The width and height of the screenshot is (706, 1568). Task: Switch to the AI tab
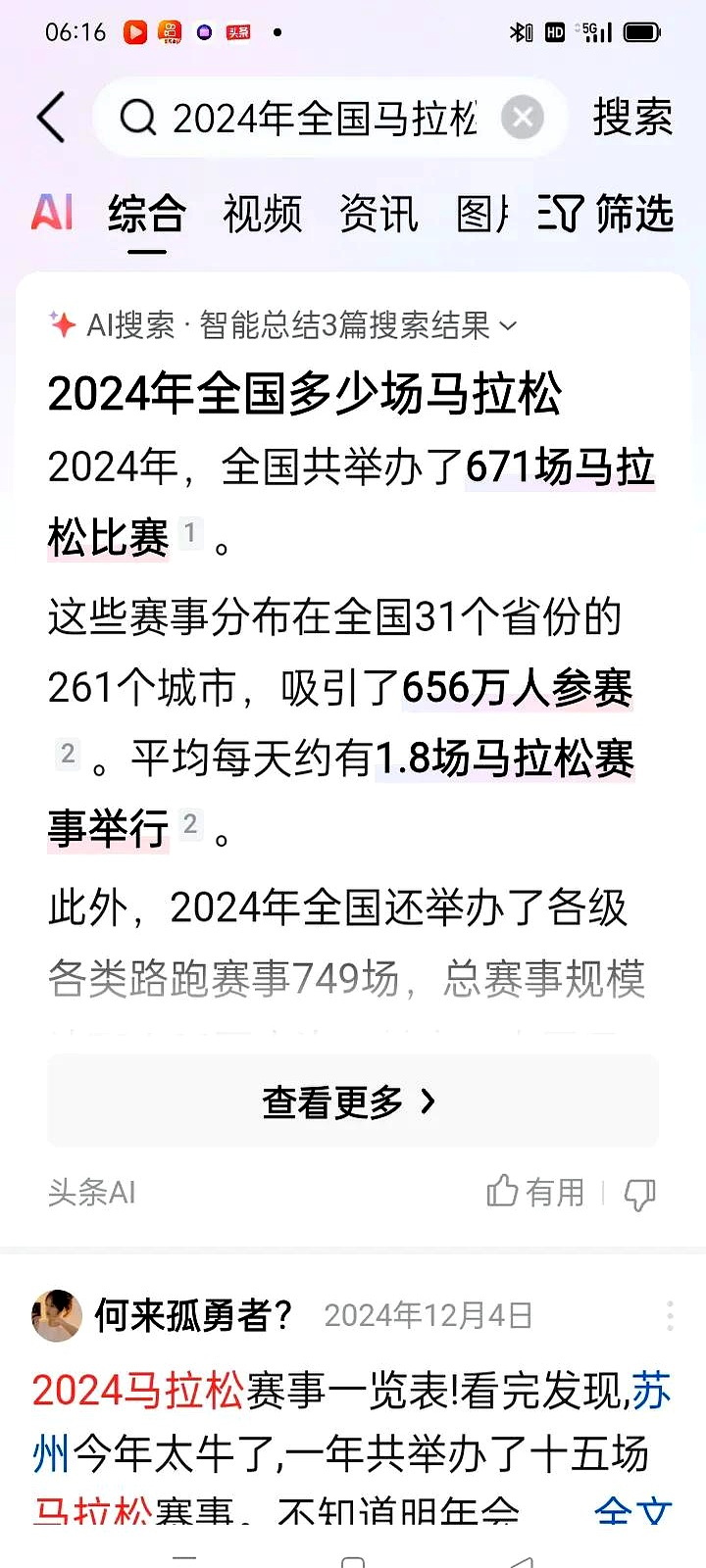(x=52, y=213)
